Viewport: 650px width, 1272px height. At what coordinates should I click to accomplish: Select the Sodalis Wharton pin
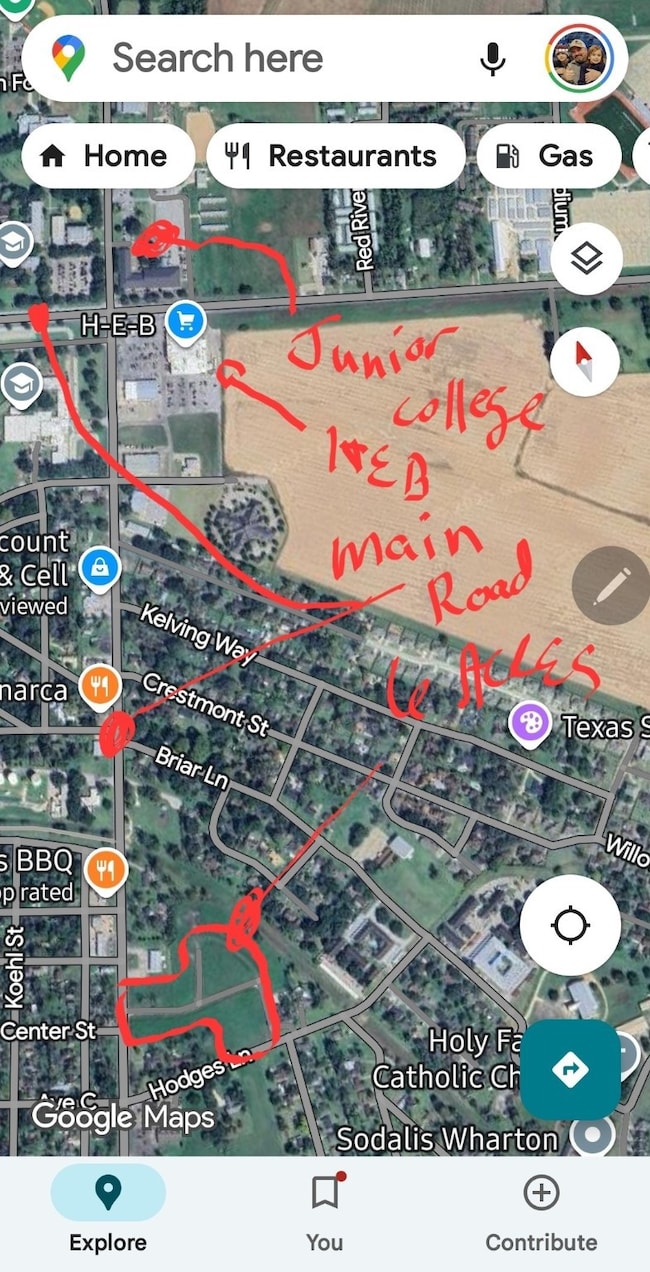[x=592, y=1136]
